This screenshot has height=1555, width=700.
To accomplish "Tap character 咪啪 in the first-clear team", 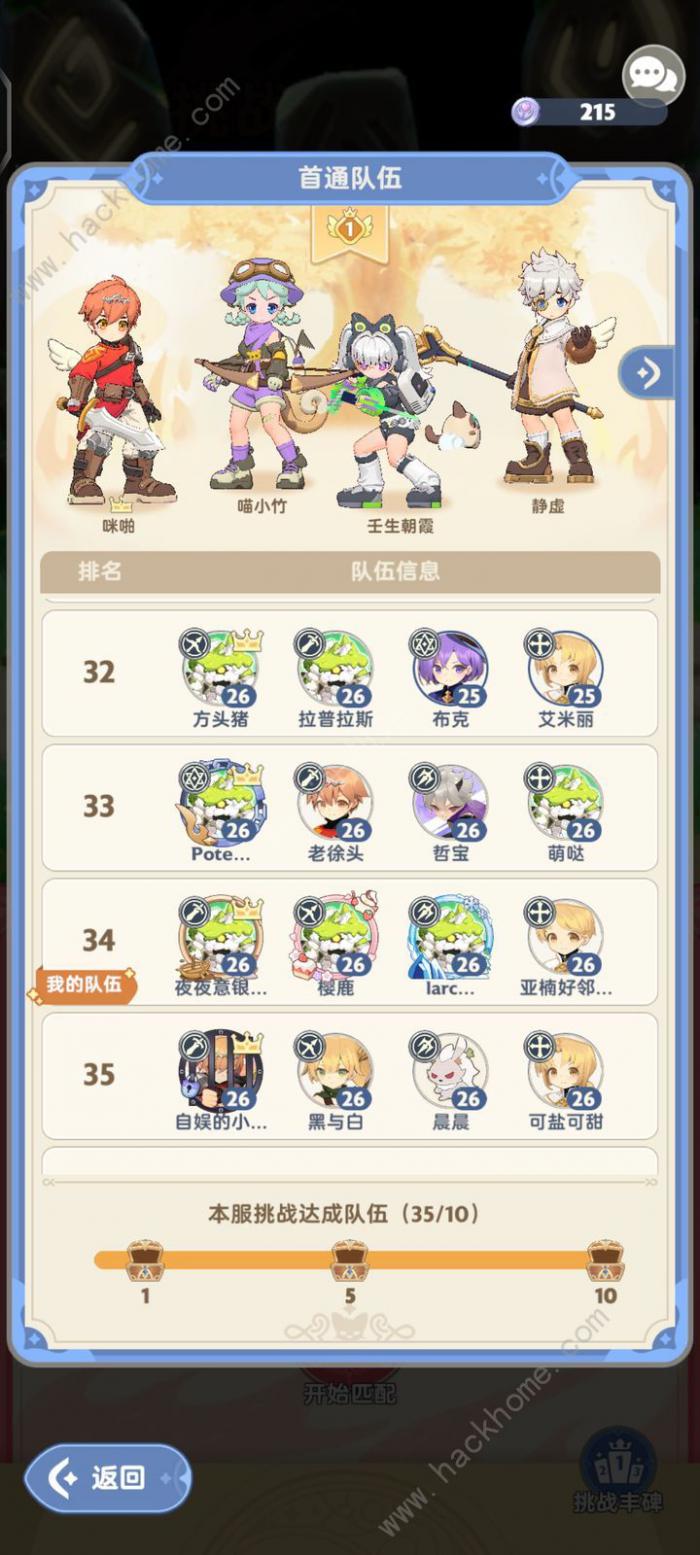I will click(113, 395).
